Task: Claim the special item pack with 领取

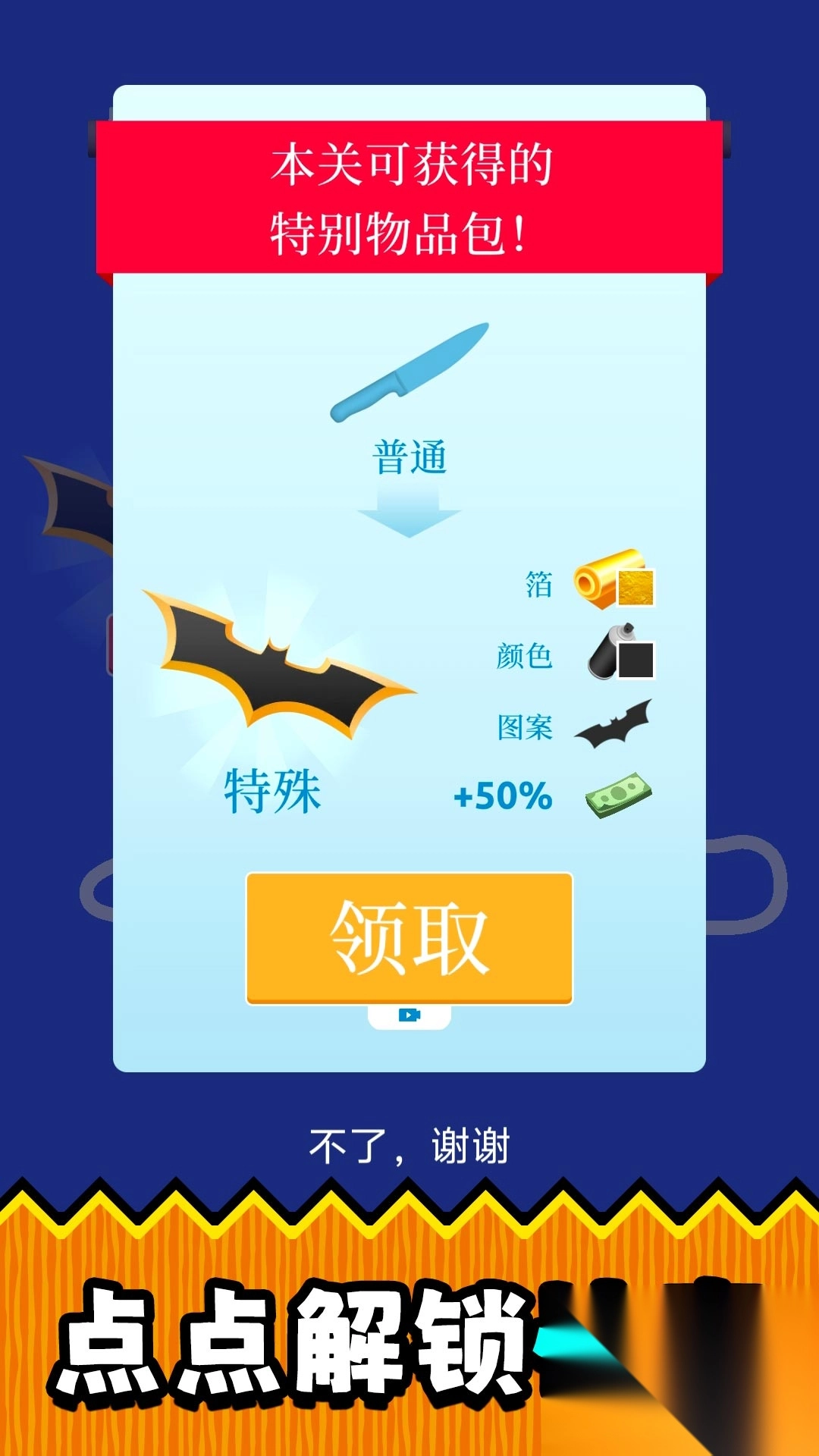Action: pos(409,938)
